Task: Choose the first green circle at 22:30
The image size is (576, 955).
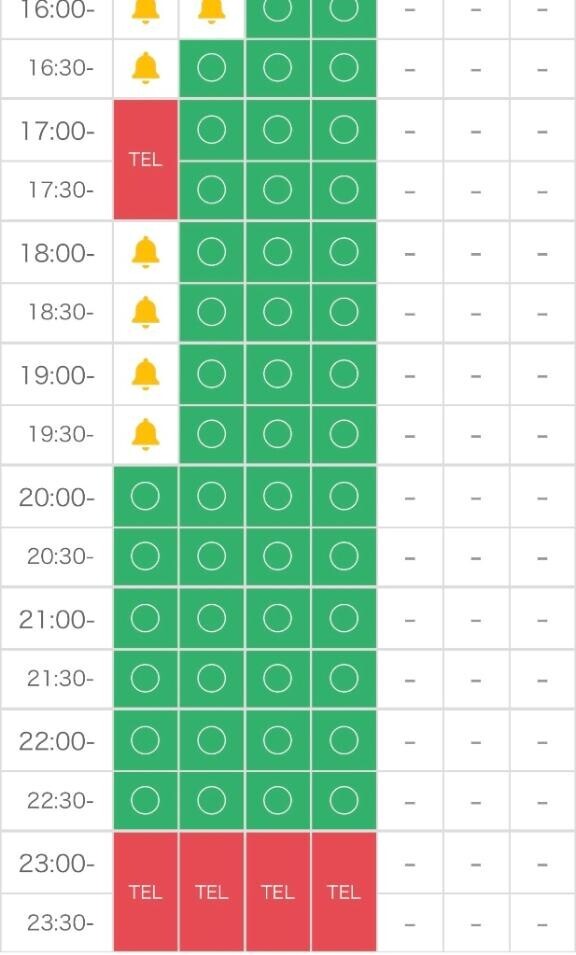Action: (x=146, y=801)
